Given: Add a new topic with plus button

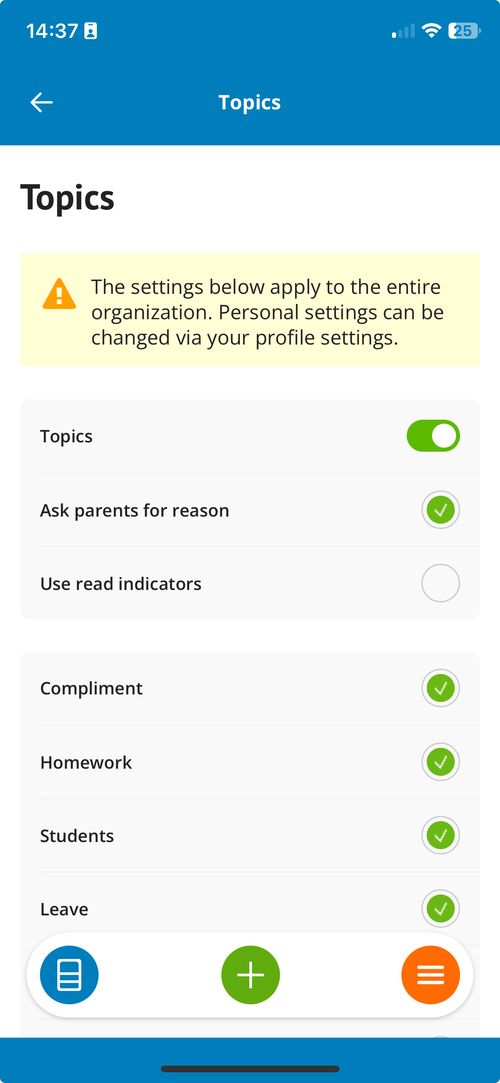Looking at the screenshot, I should pos(251,975).
